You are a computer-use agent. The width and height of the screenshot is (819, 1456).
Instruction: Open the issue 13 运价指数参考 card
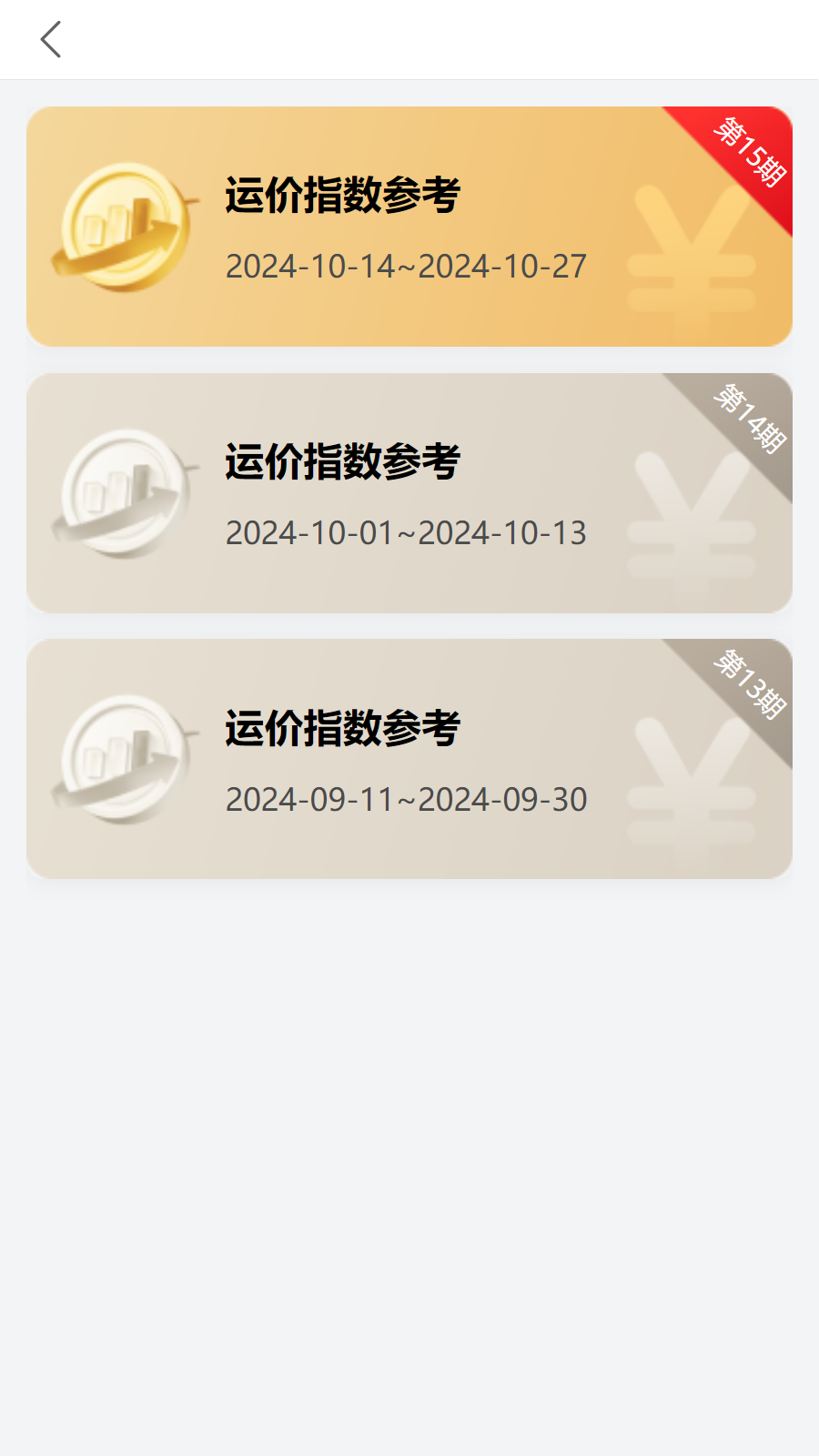click(409, 758)
